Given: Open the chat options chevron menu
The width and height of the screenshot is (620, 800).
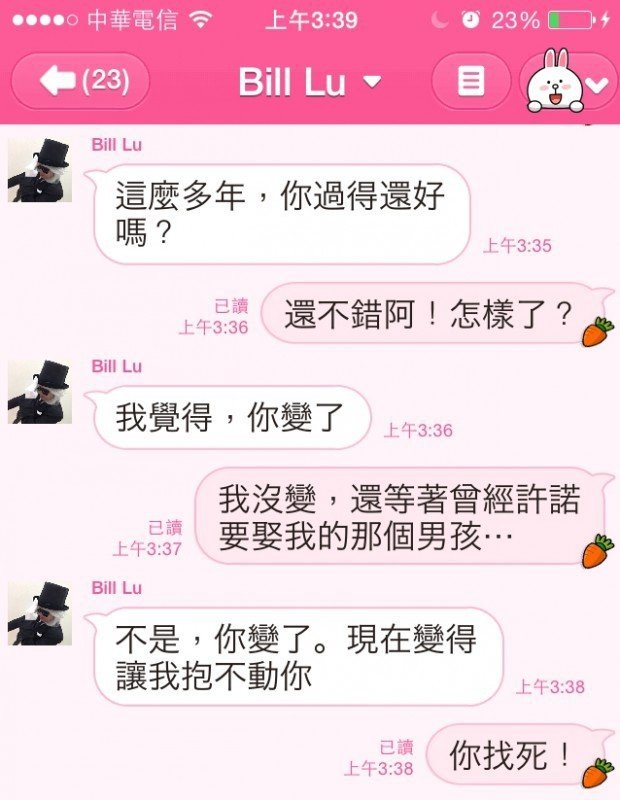Looking at the screenshot, I should [597, 84].
